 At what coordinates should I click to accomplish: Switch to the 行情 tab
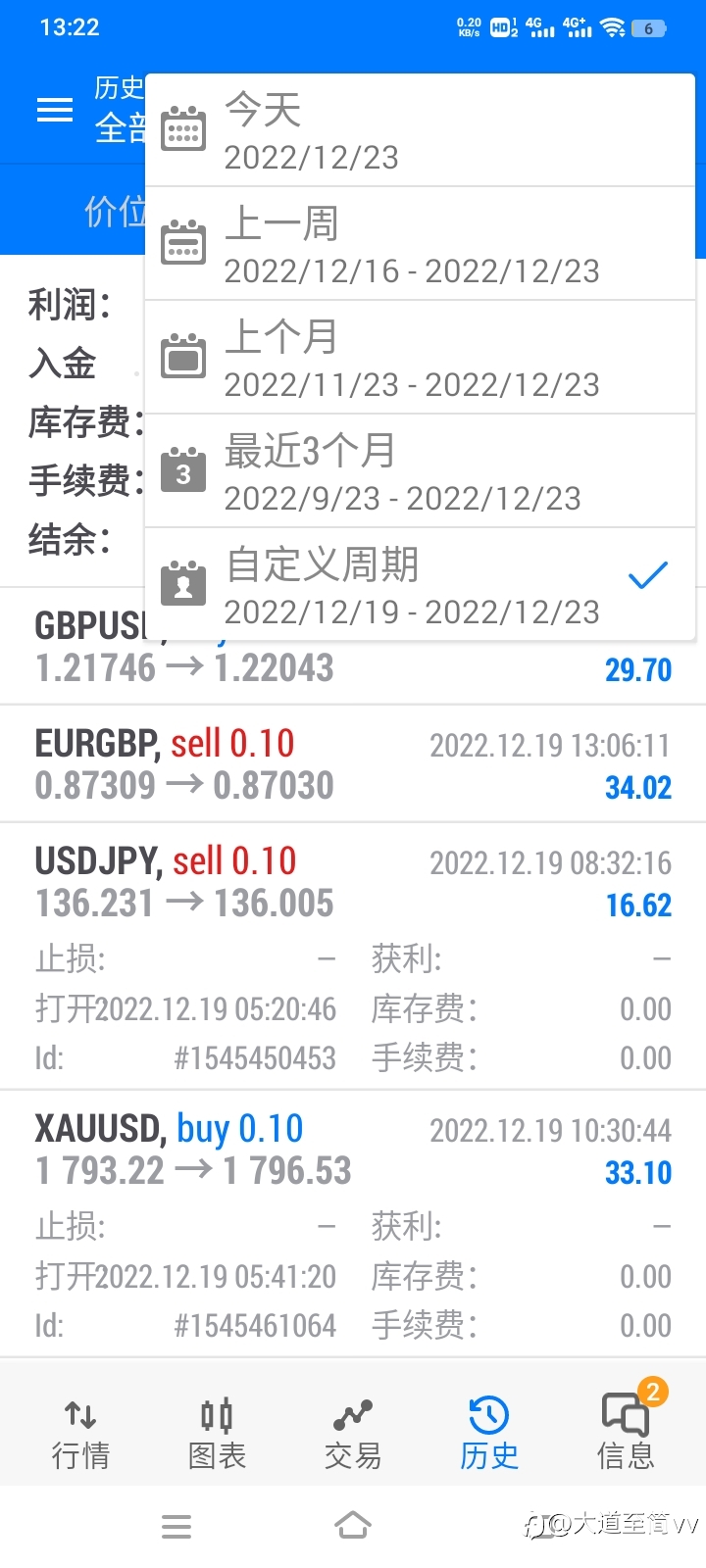pyautogui.click(x=80, y=1433)
